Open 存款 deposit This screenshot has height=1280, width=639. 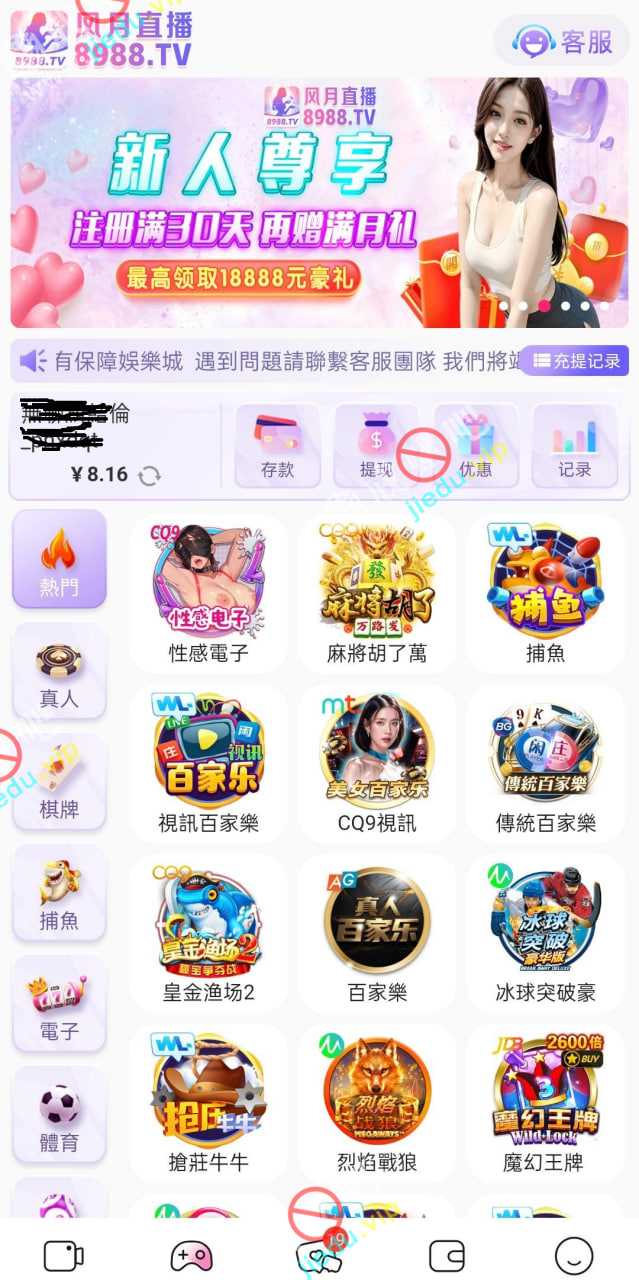(x=277, y=446)
